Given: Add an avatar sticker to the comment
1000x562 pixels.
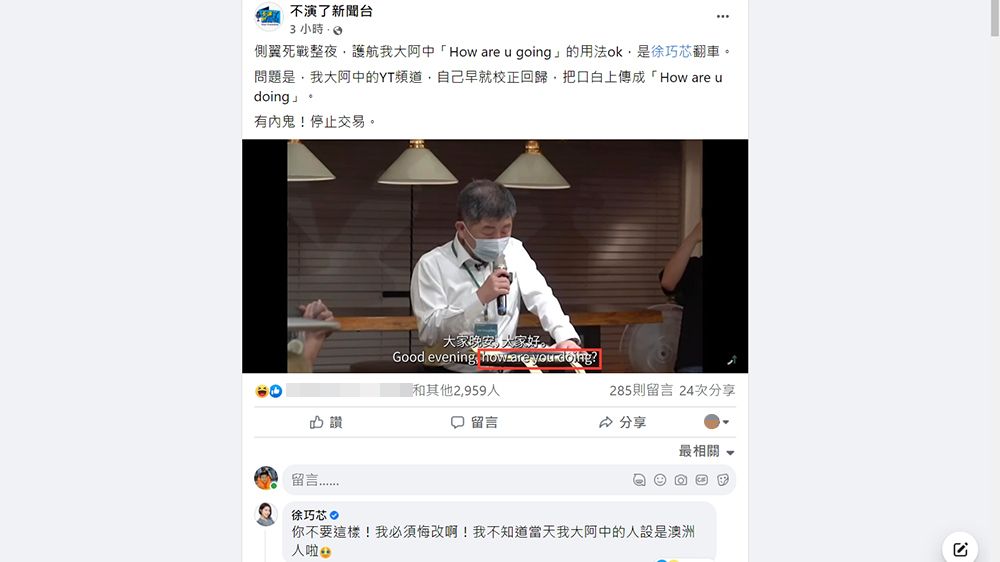Looking at the screenshot, I should click(639, 480).
